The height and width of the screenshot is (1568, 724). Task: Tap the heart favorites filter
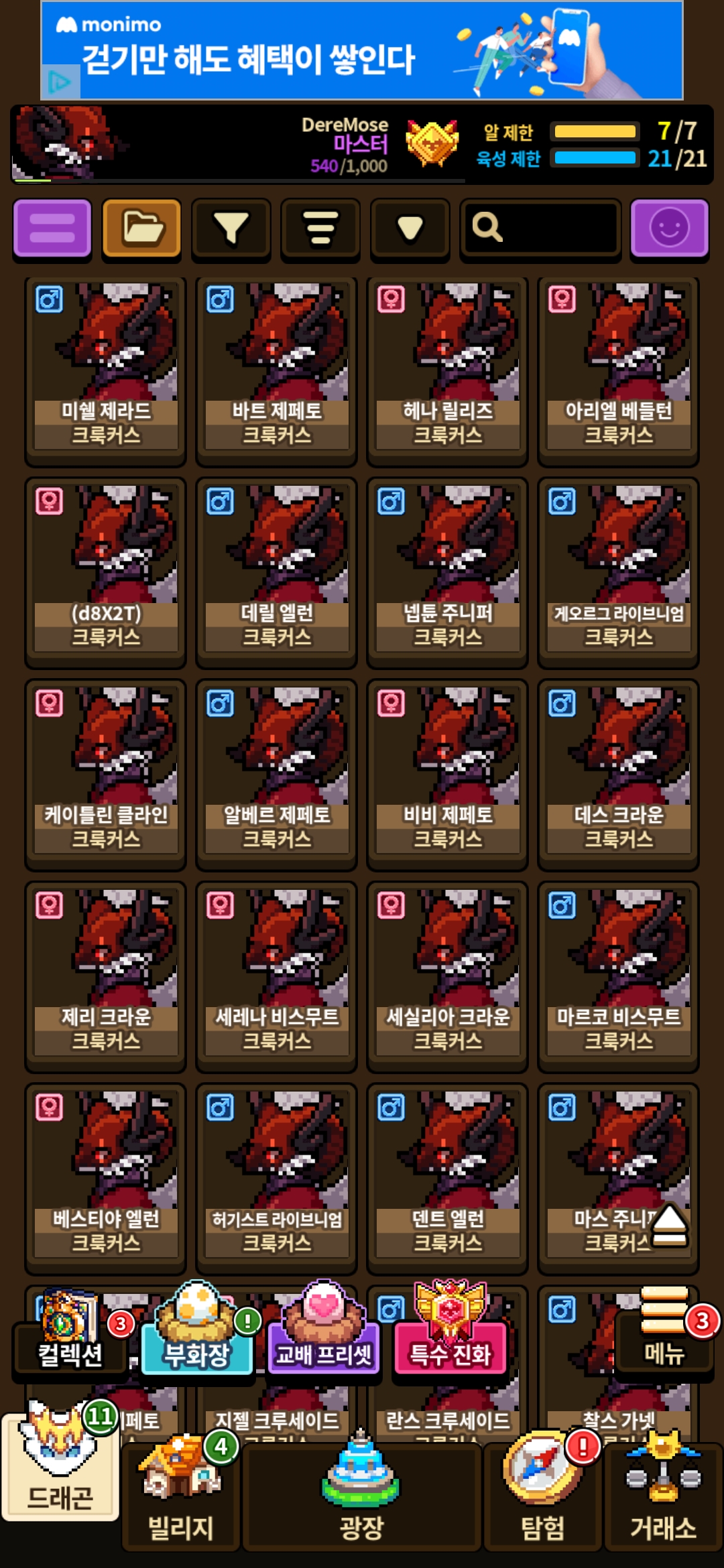[410, 228]
